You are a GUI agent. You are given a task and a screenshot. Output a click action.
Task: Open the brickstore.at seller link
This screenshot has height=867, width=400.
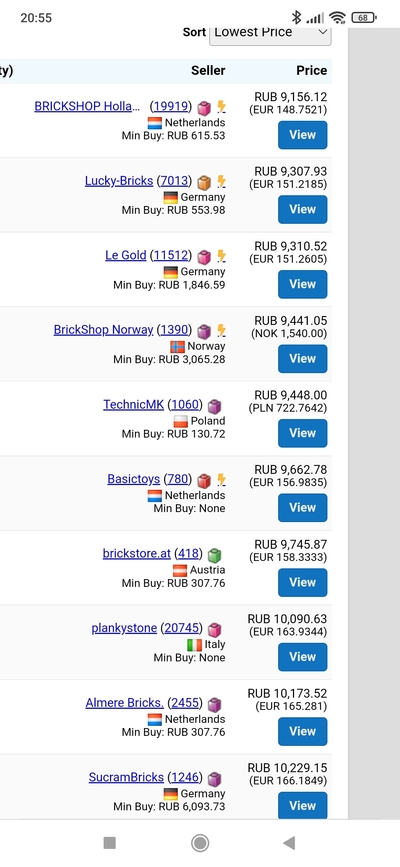pyautogui.click(x=137, y=553)
